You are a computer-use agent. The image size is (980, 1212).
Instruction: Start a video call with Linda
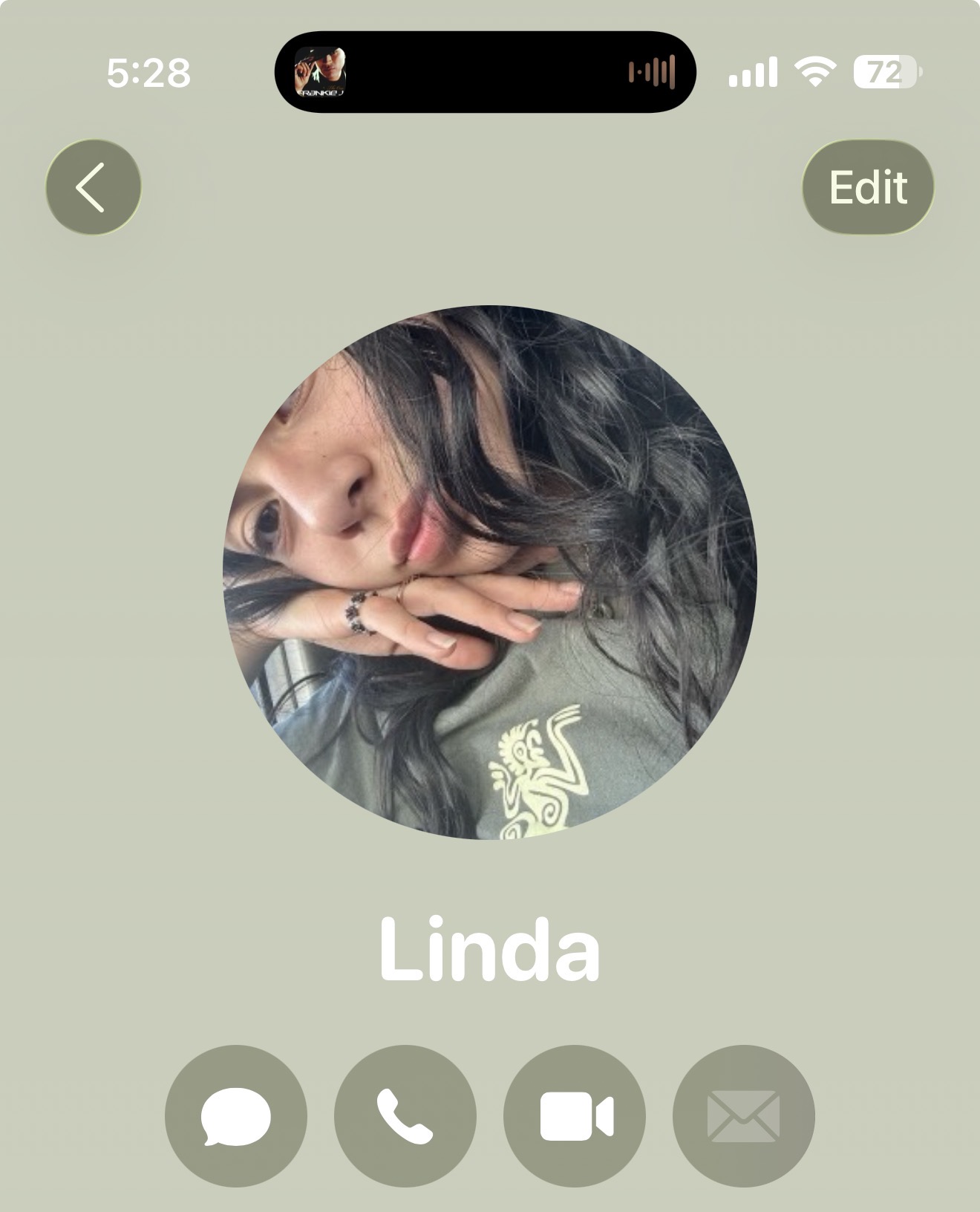575,1115
